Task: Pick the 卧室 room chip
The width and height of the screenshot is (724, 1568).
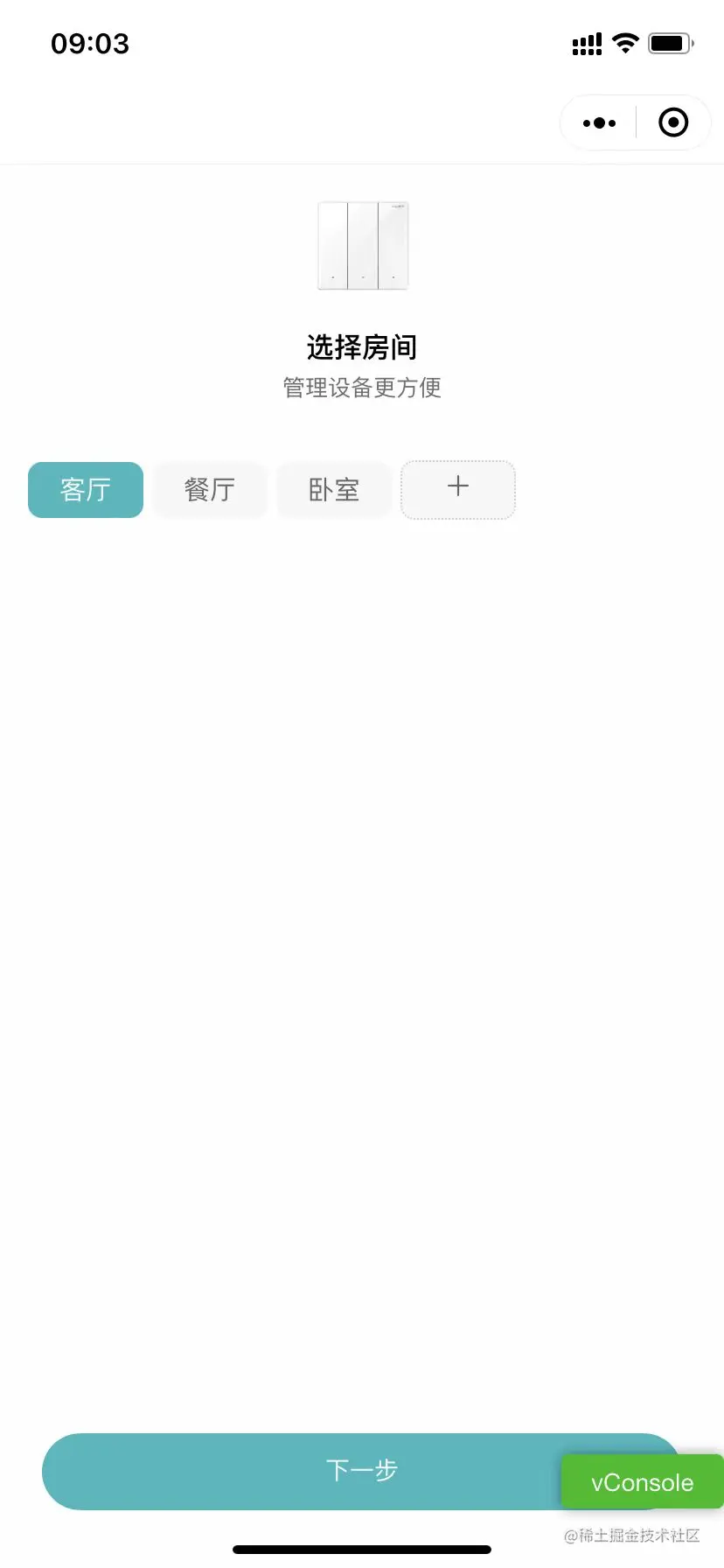Action: point(333,490)
